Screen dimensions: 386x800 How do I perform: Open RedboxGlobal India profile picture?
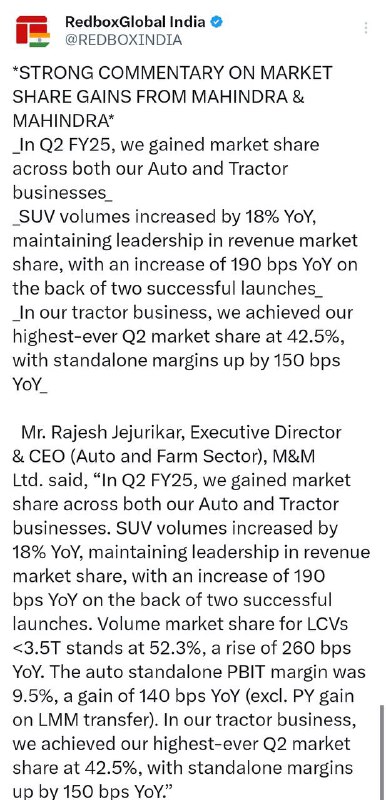[x=33, y=31]
